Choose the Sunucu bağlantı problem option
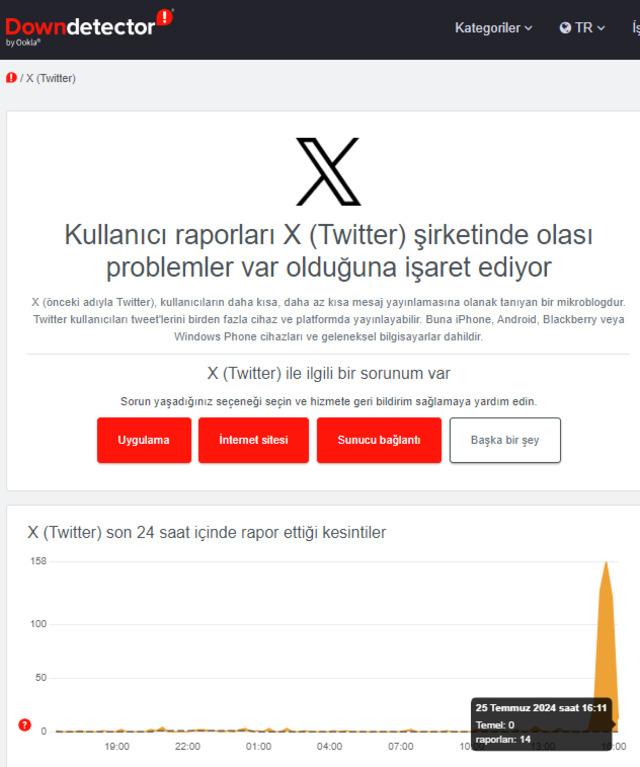The width and height of the screenshot is (640, 767). [x=378, y=440]
